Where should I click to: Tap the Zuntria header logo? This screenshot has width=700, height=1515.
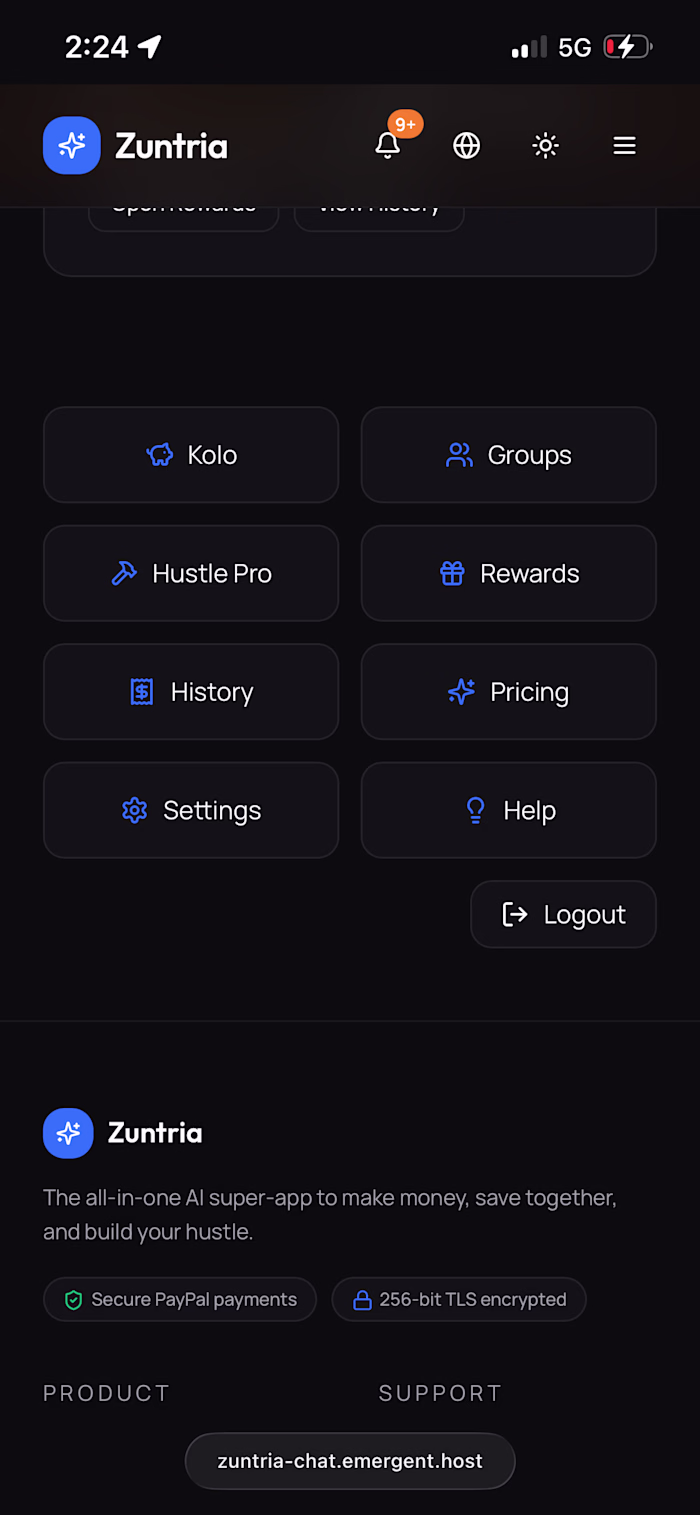point(136,146)
